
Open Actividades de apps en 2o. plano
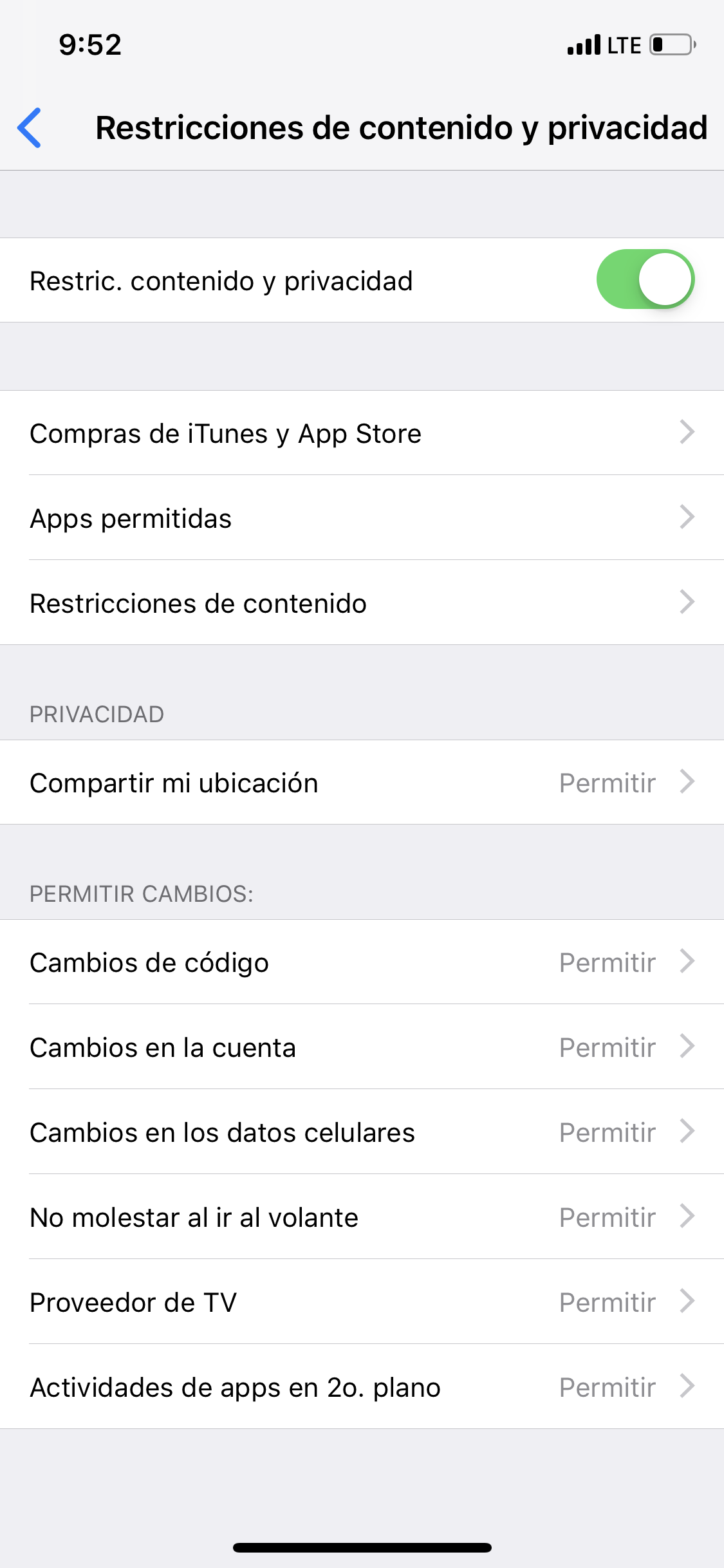coord(362,1387)
